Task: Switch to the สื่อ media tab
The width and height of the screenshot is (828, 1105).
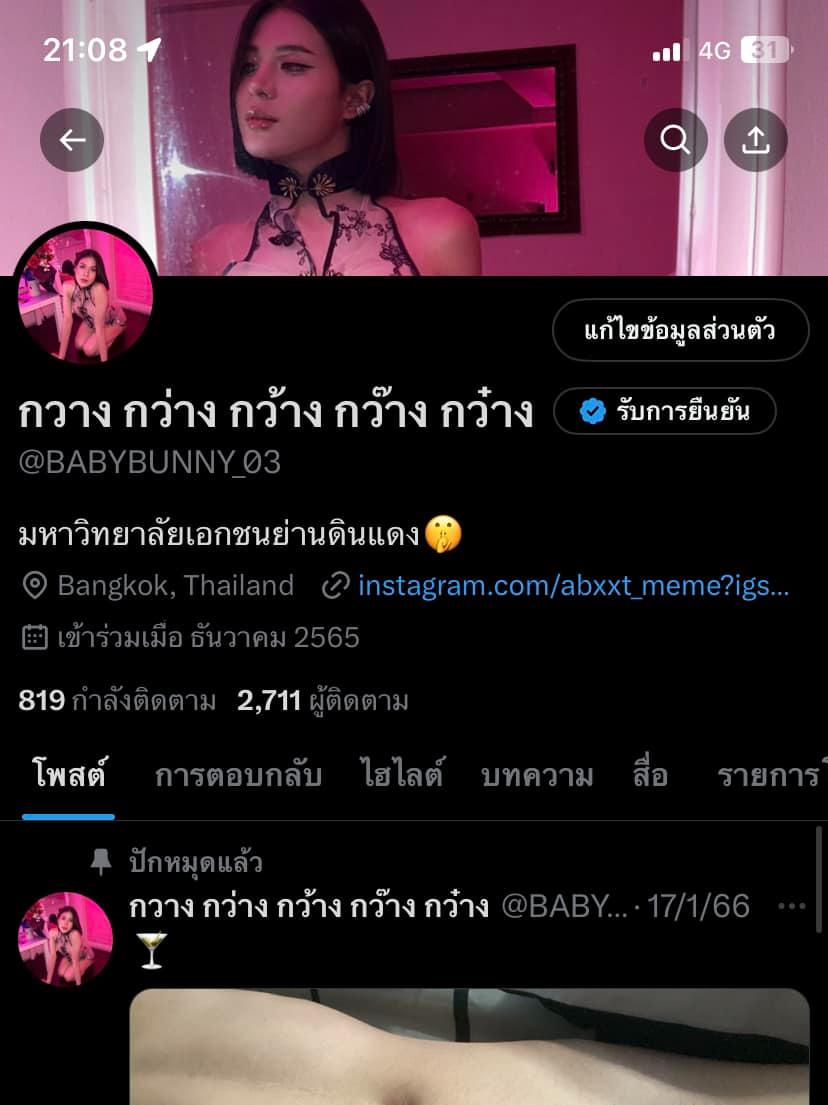Action: pyautogui.click(x=650, y=775)
